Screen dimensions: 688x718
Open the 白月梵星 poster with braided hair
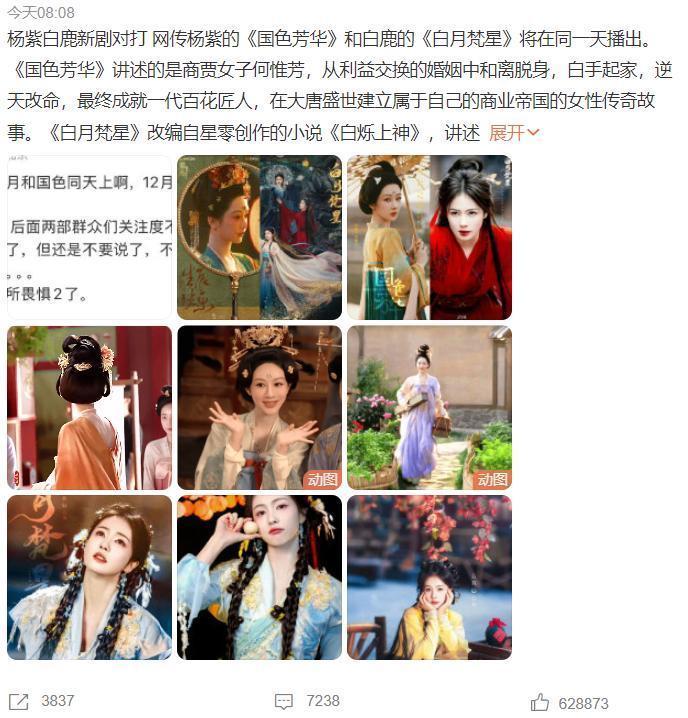coord(89,577)
